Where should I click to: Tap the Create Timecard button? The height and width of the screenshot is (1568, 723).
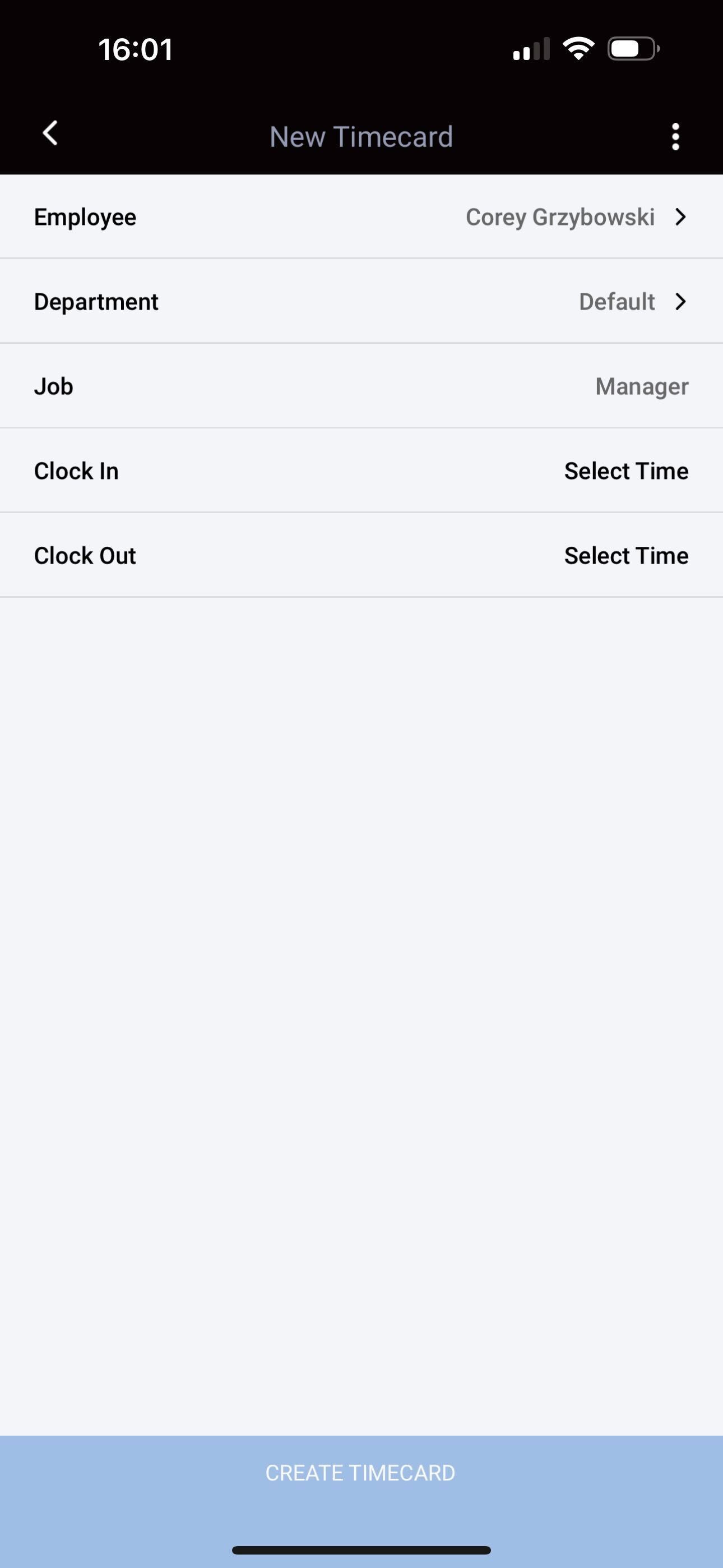pyautogui.click(x=360, y=1473)
